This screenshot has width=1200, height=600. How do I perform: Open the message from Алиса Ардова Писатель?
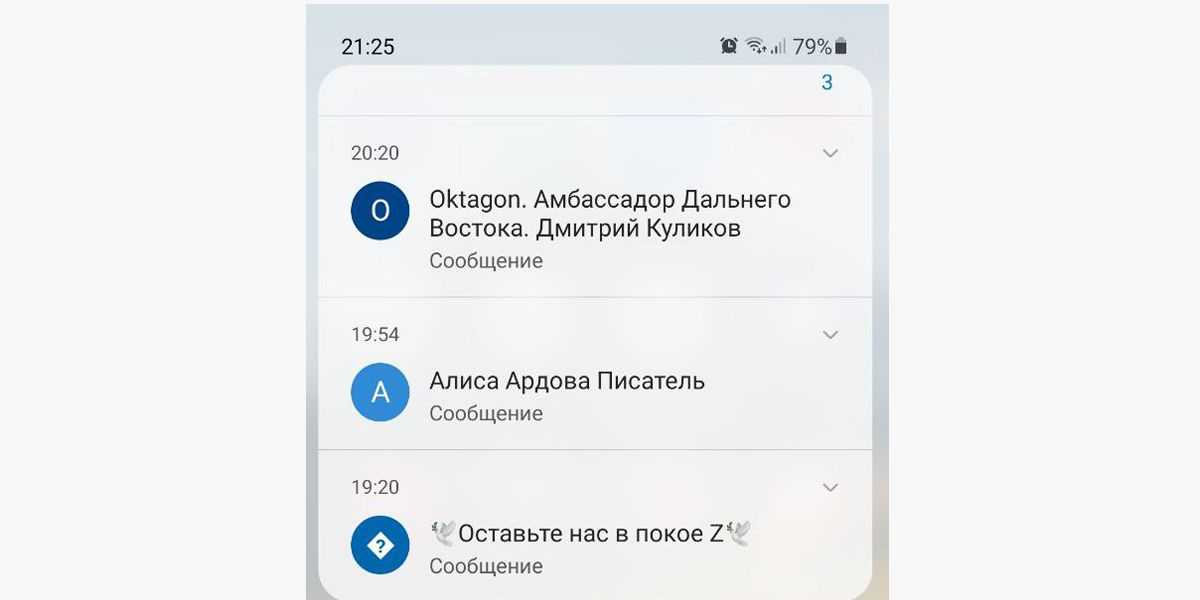pyautogui.click(x=567, y=381)
